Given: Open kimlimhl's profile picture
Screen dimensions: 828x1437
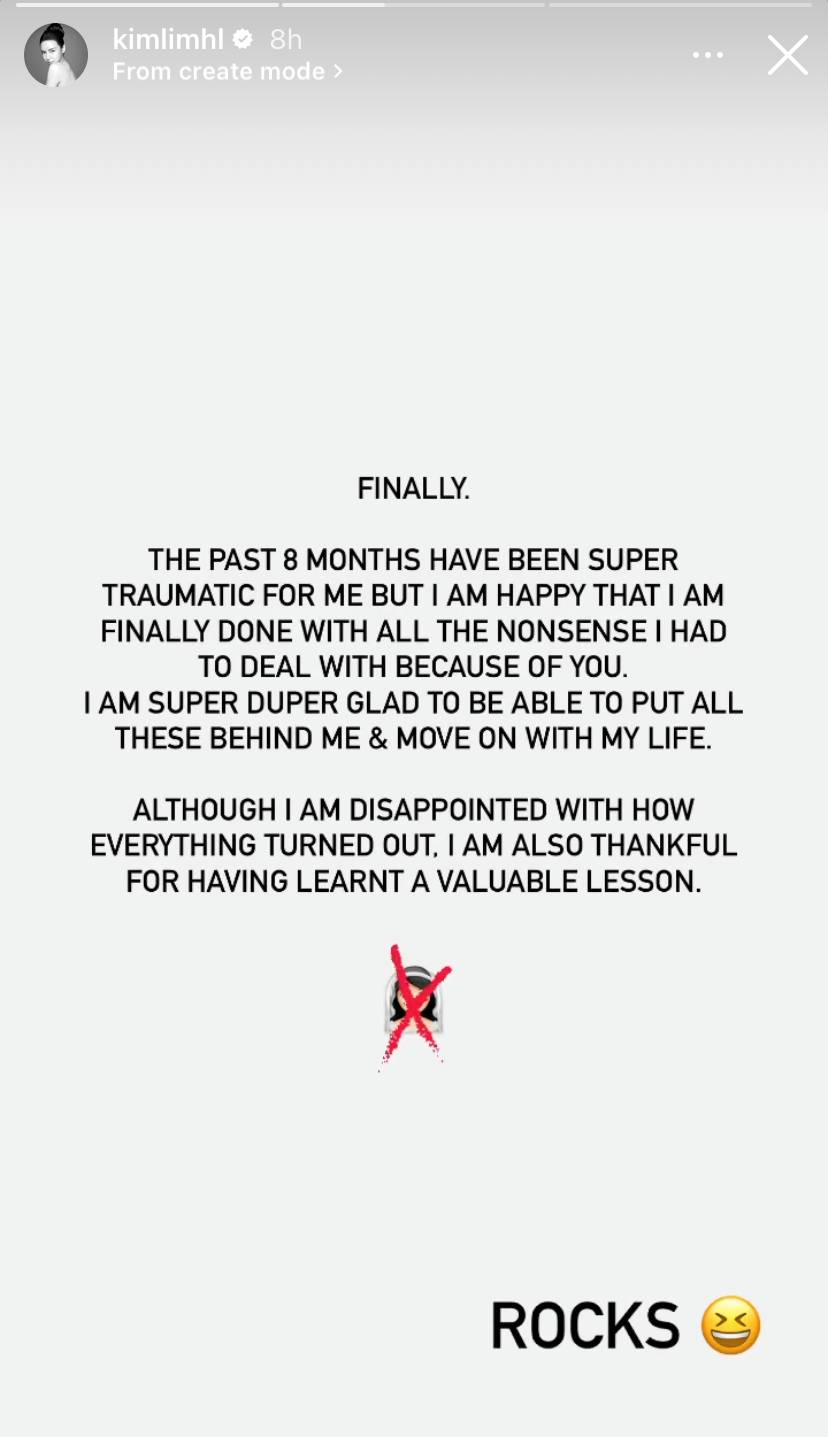Looking at the screenshot, I should click(56, 55).
